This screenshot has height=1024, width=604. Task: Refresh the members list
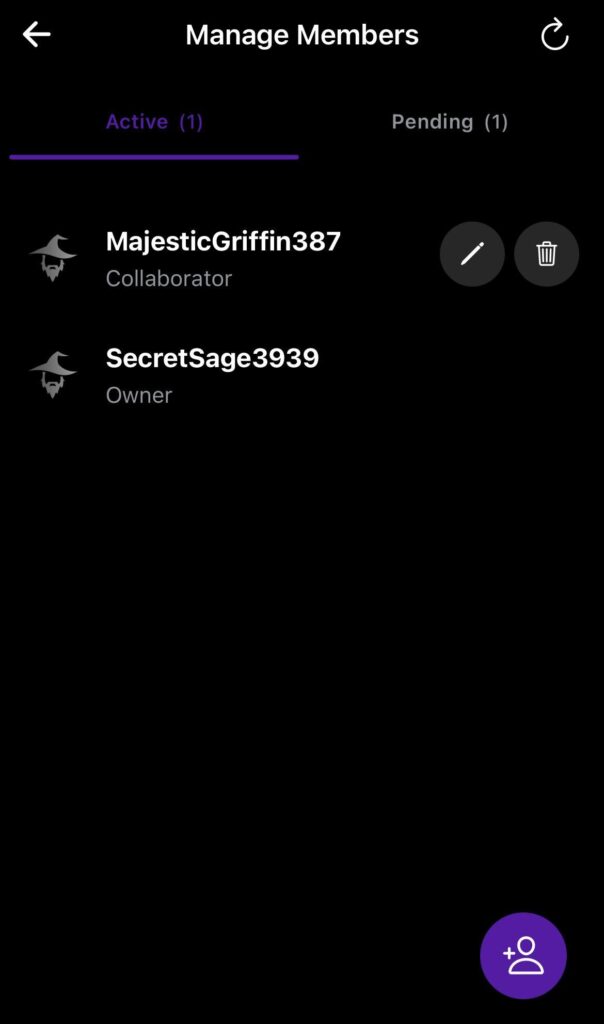coord(554,36)
